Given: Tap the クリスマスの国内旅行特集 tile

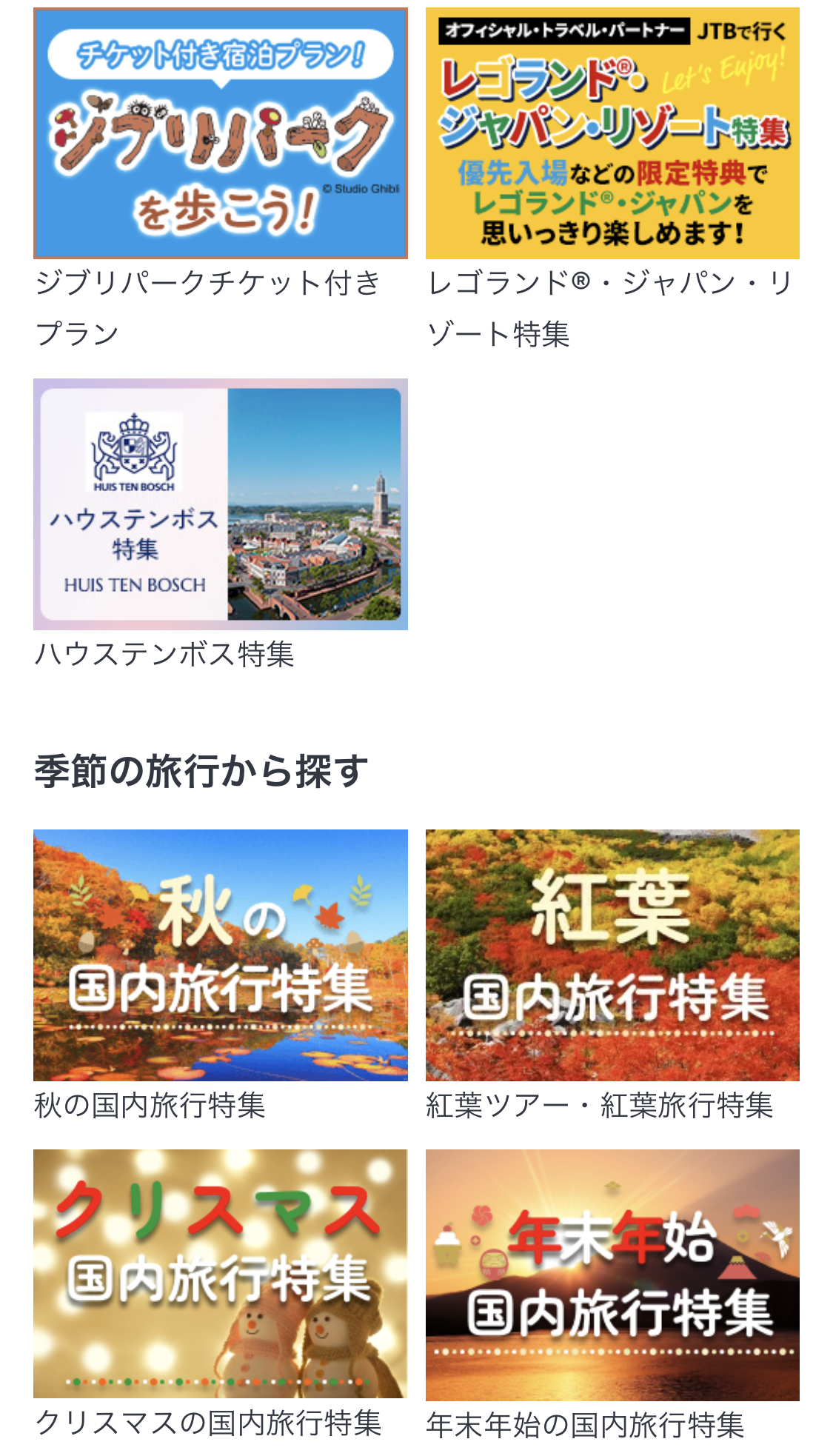Looking at the screenshot, I should coord(221,1274).
